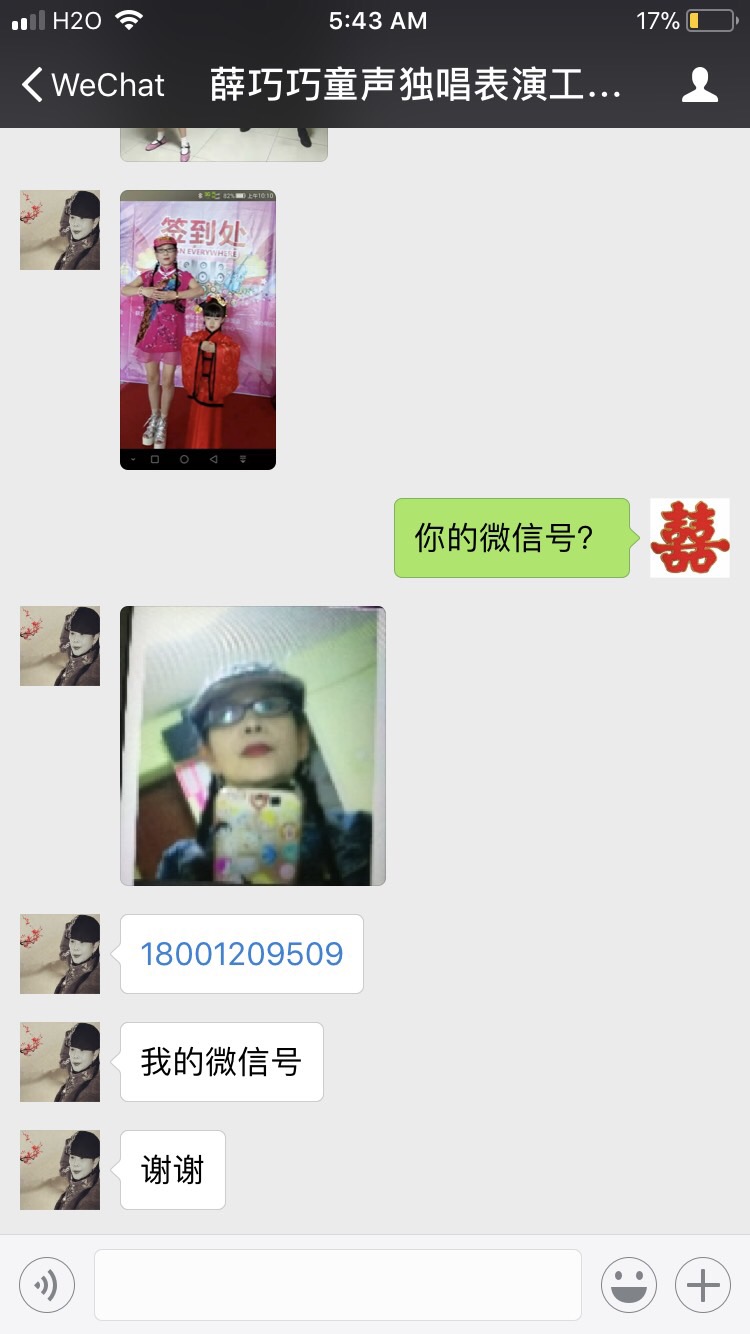
Task: Open the partly visible photo under the header
Action: 224,145
